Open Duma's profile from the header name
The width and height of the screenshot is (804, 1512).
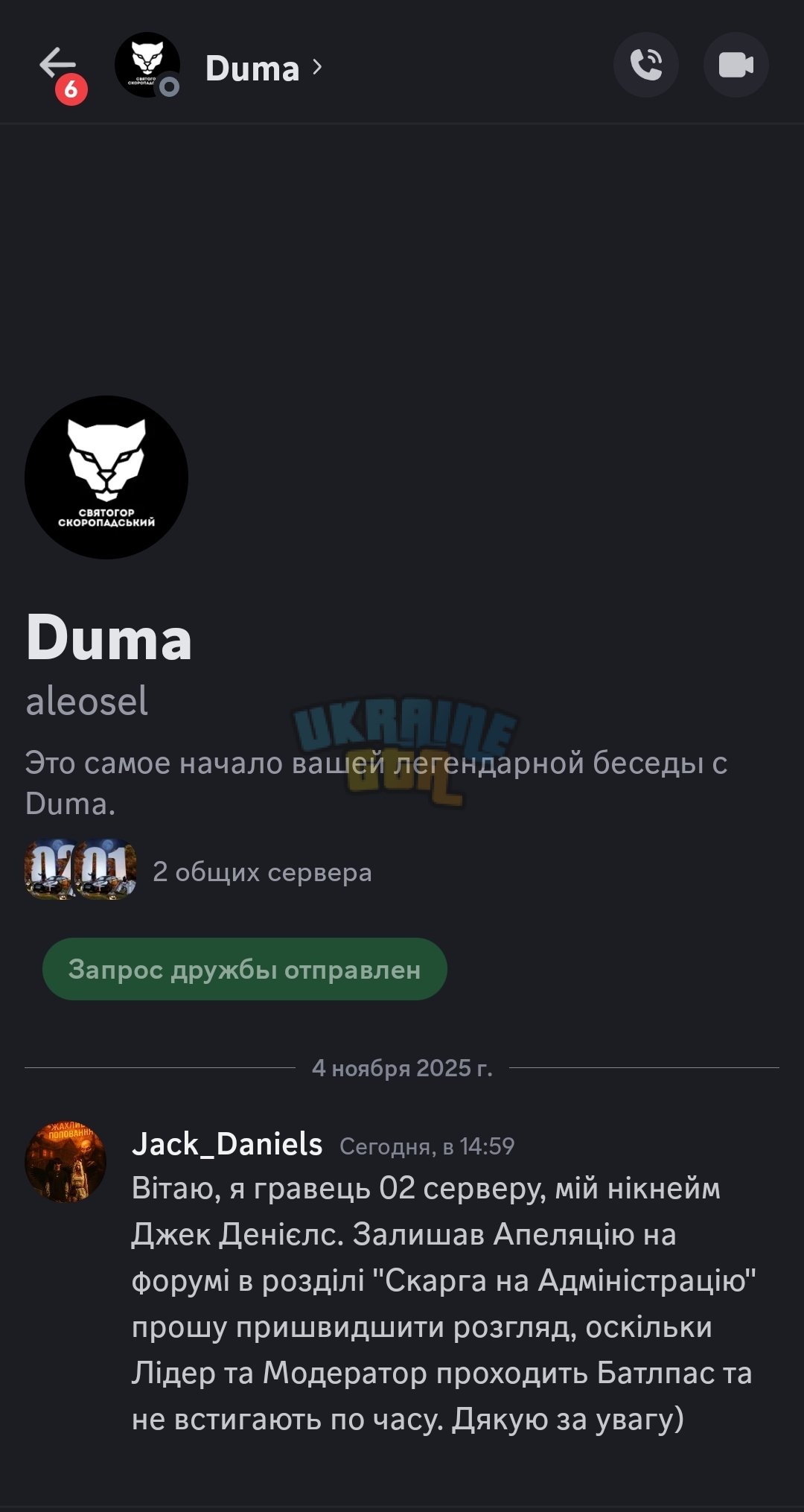tap(264, 68)
